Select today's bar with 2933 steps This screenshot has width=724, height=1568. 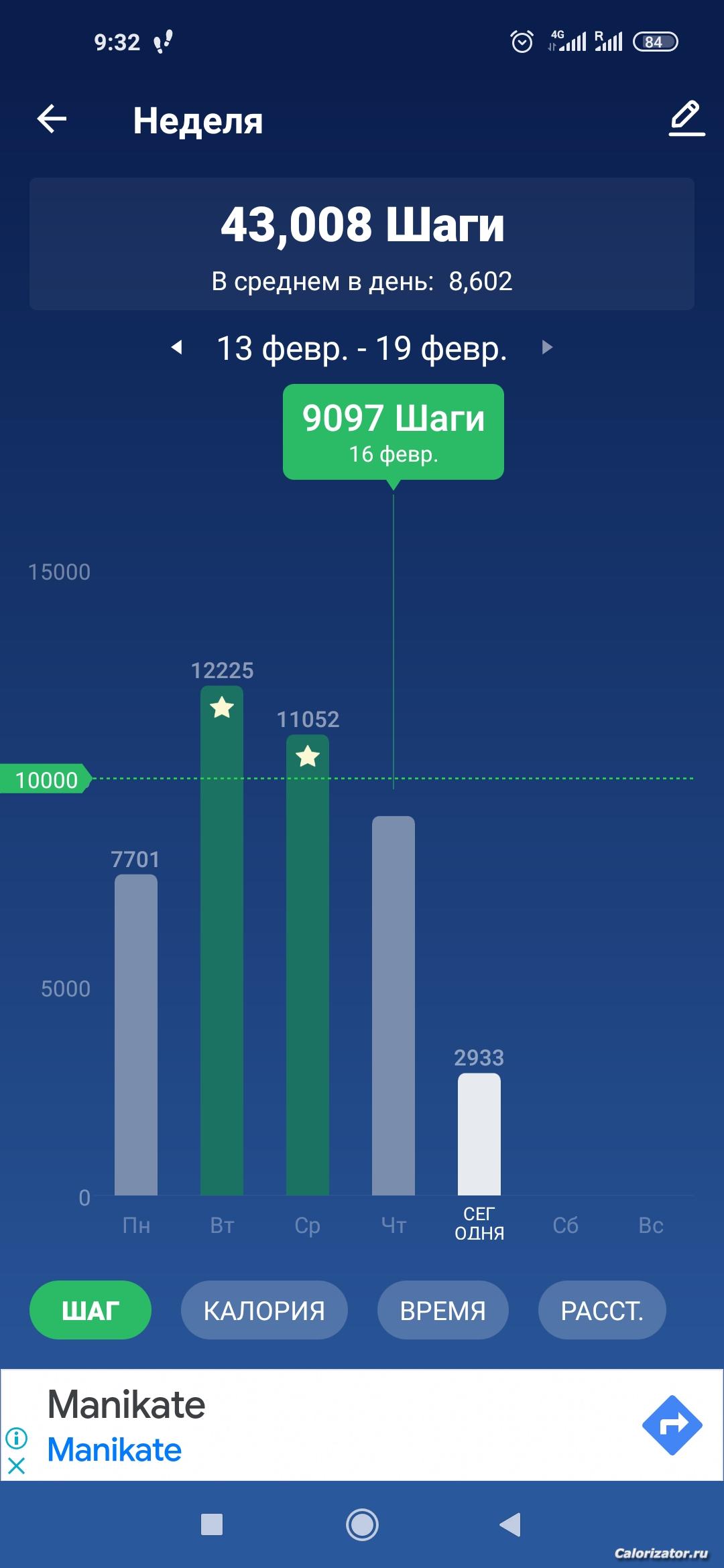[x=479, y=1134]
